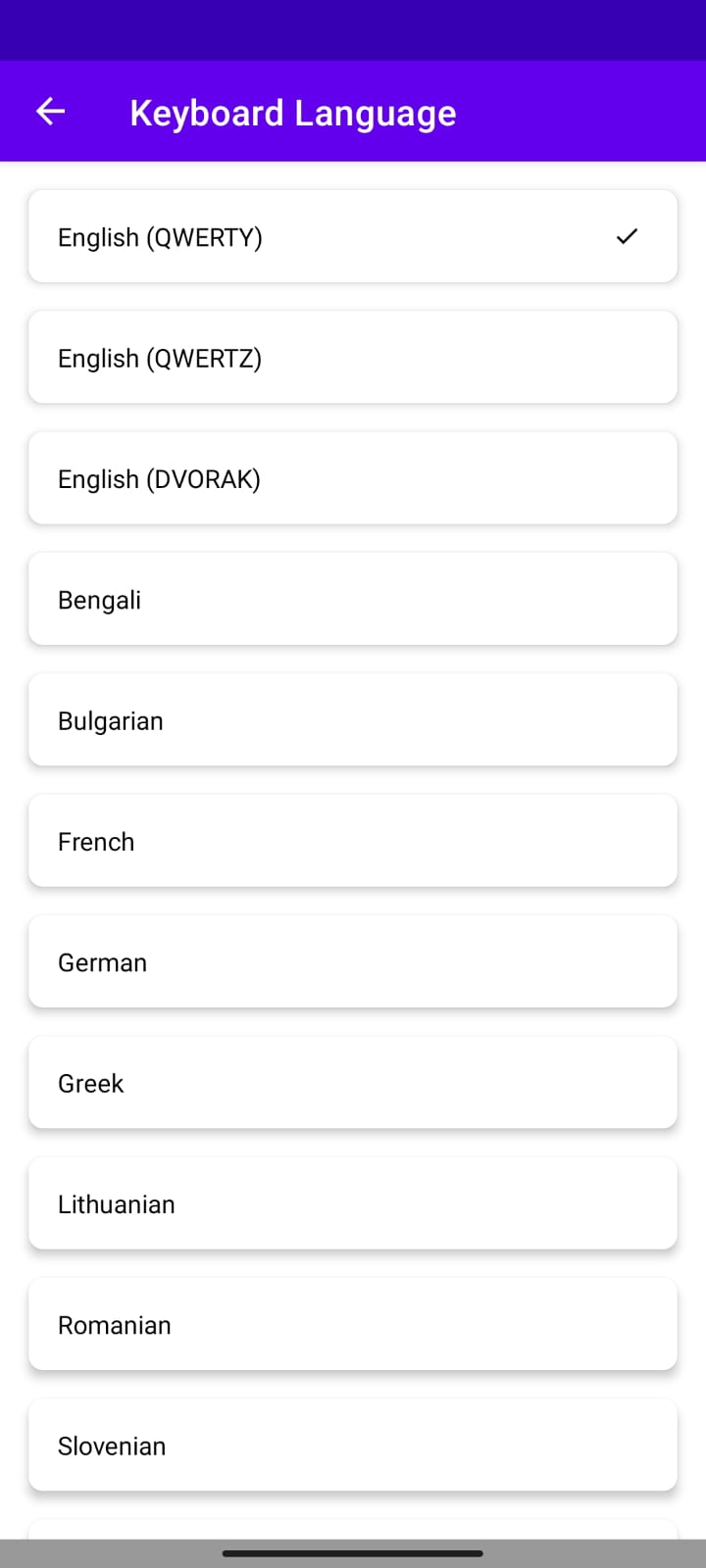Select Bengali keyboard language
706x1568 pixels.
352,599
